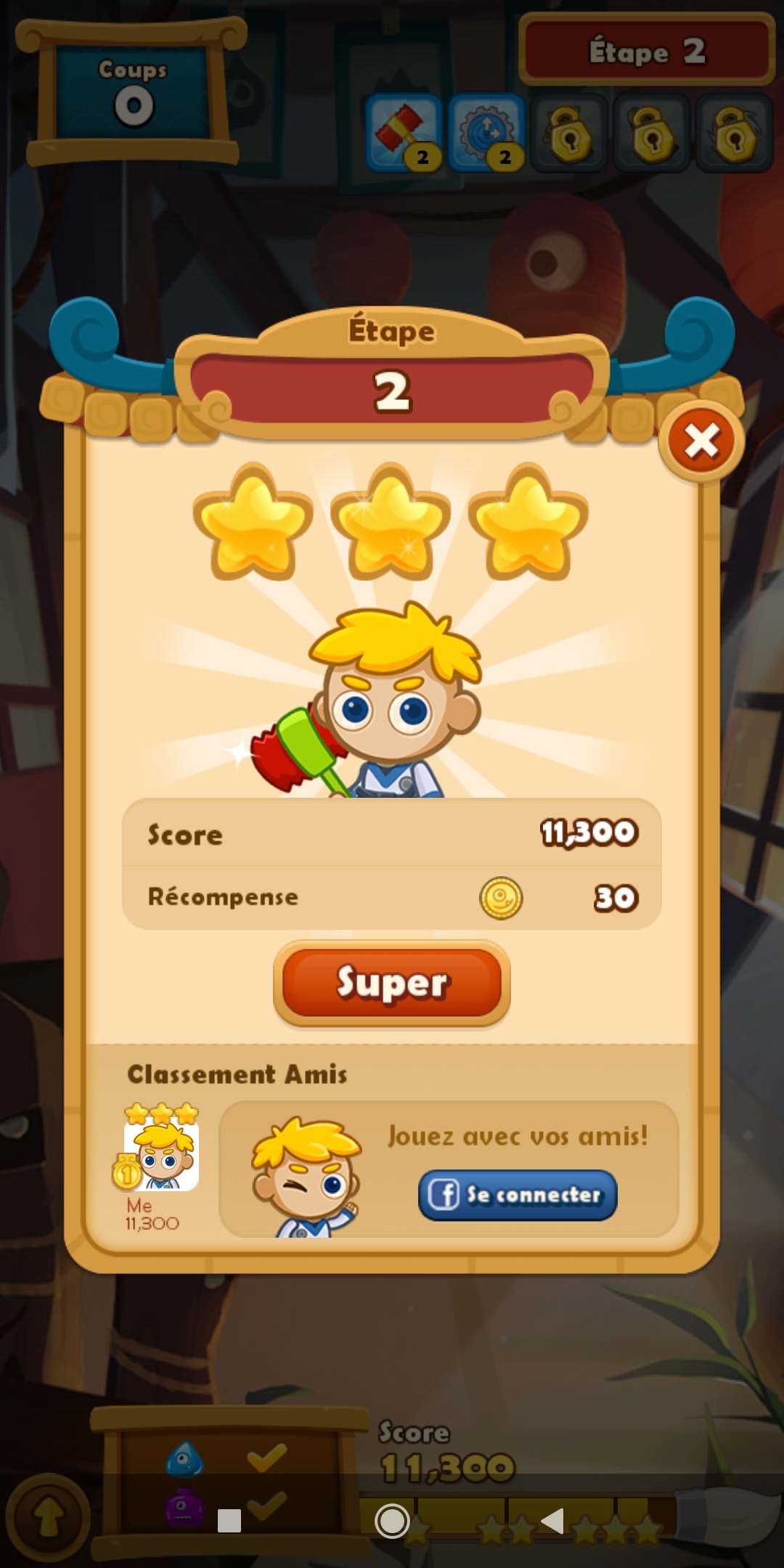Go back with the navigation bar back arrow
Screen dimensions: 784x1568
coord(552,1520)
